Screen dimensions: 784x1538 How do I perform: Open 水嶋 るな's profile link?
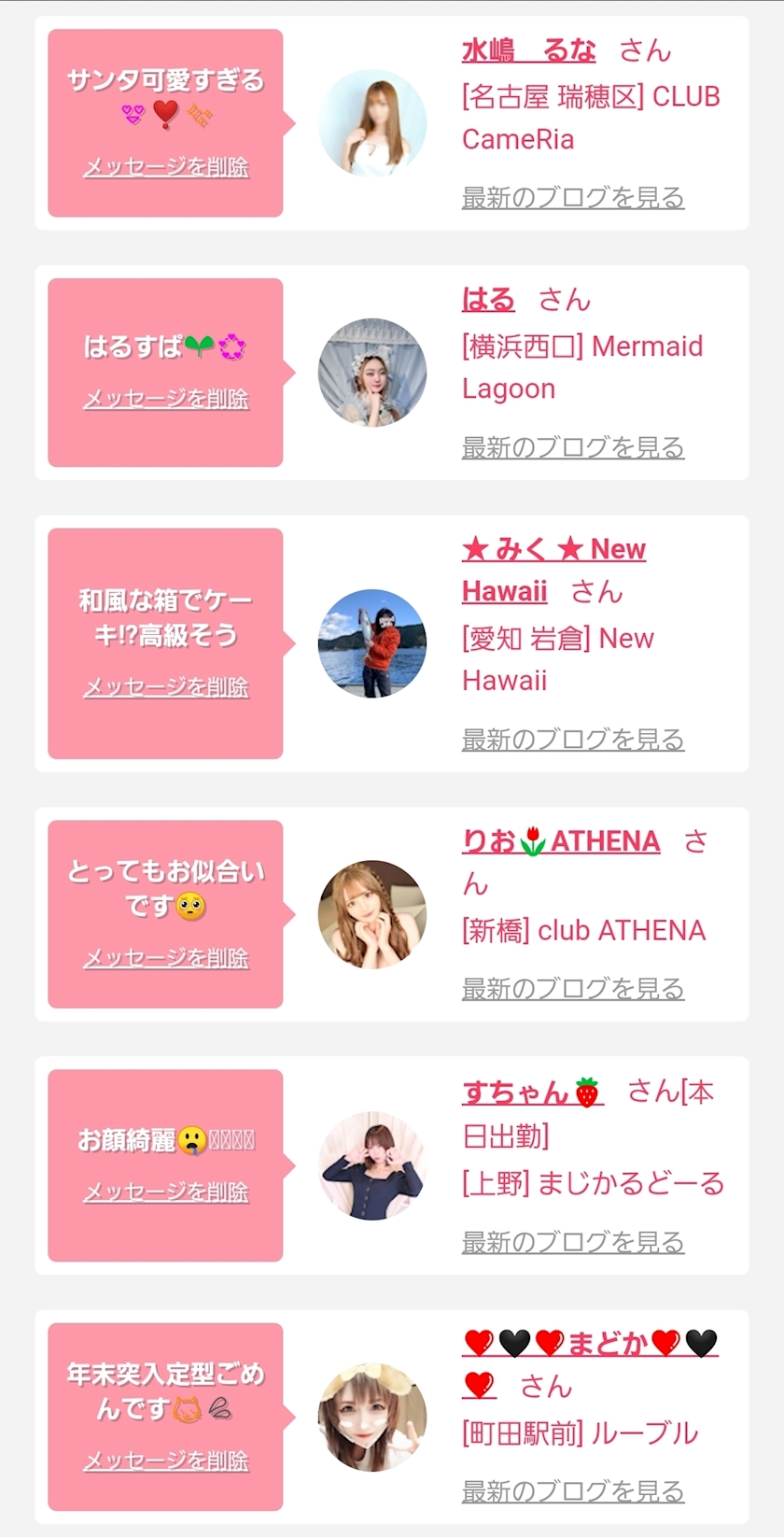[528, 50]
